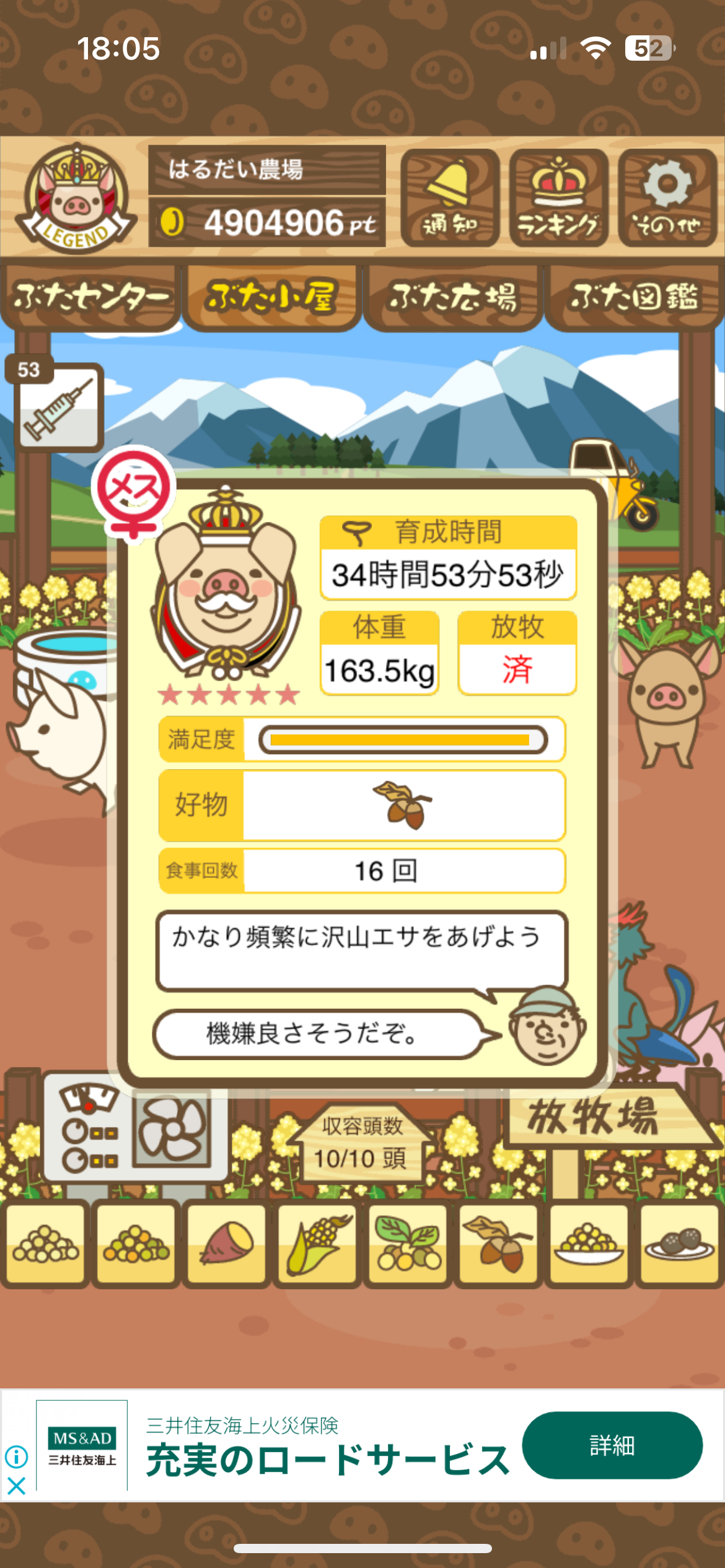Tap the 詳細 button on the ad

612,1446
